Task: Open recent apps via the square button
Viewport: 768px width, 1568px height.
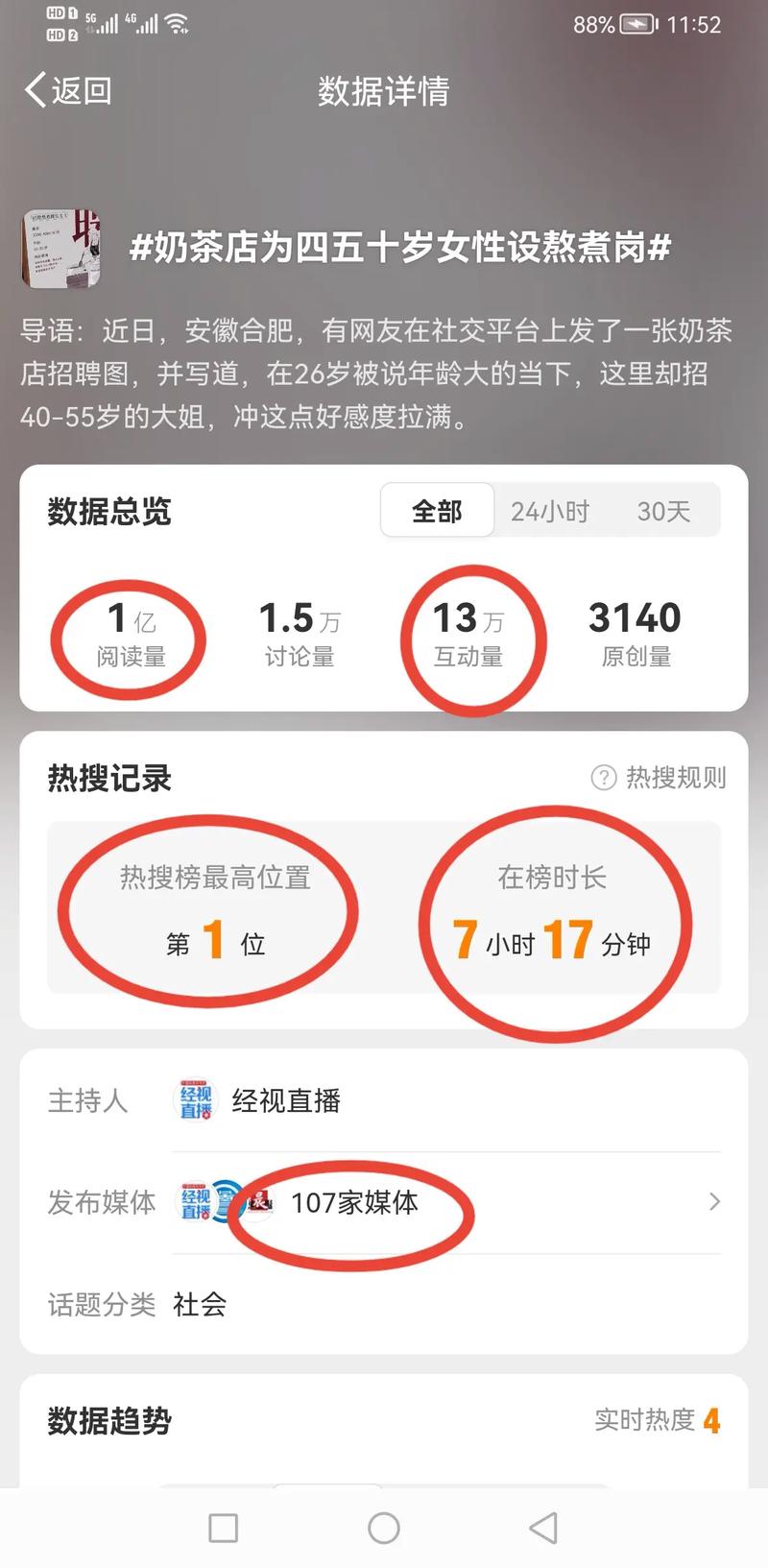Action: click(x=224, y=1528)
